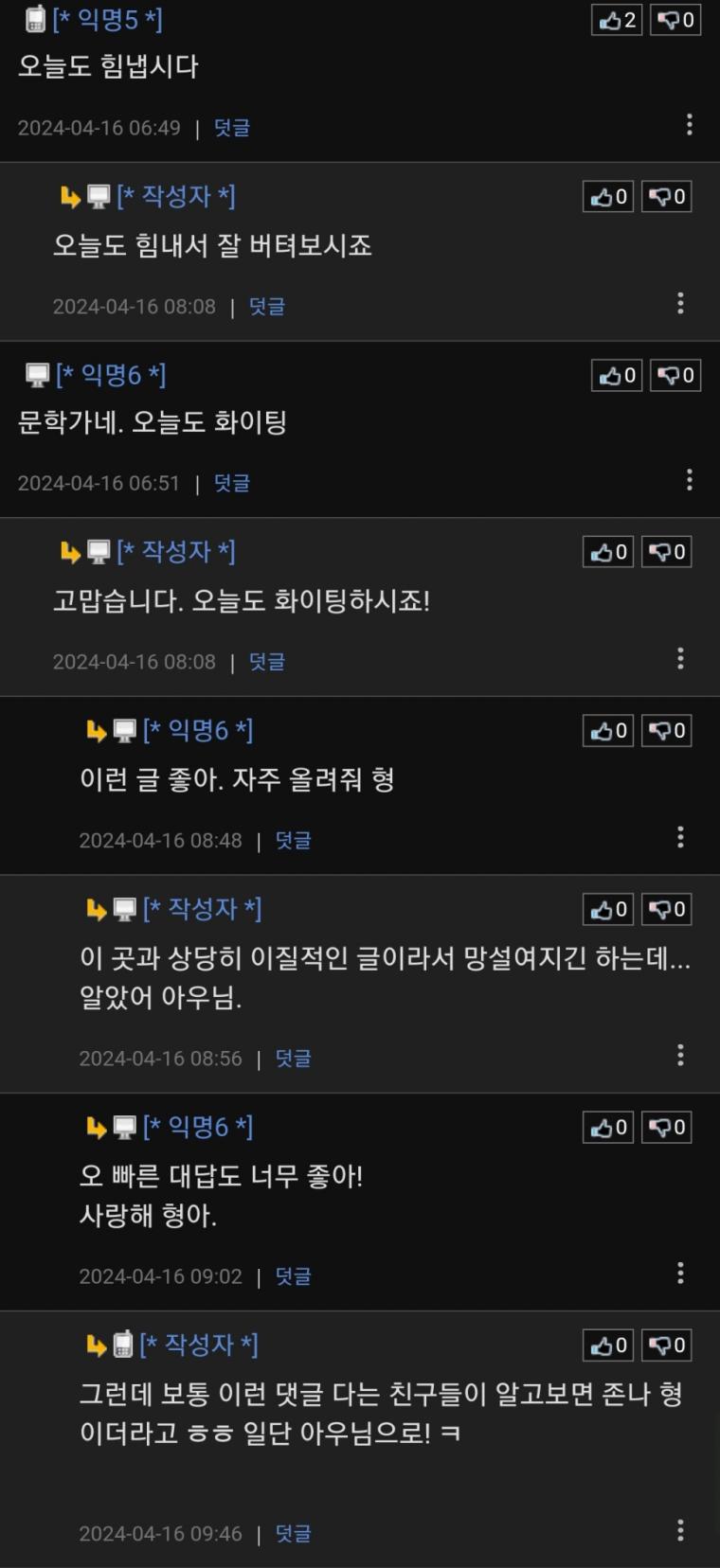Open more options for '사랑해 형아' comment
Image resolution: width=720 pixels, height=1568 pixels.
[680, 1274]
